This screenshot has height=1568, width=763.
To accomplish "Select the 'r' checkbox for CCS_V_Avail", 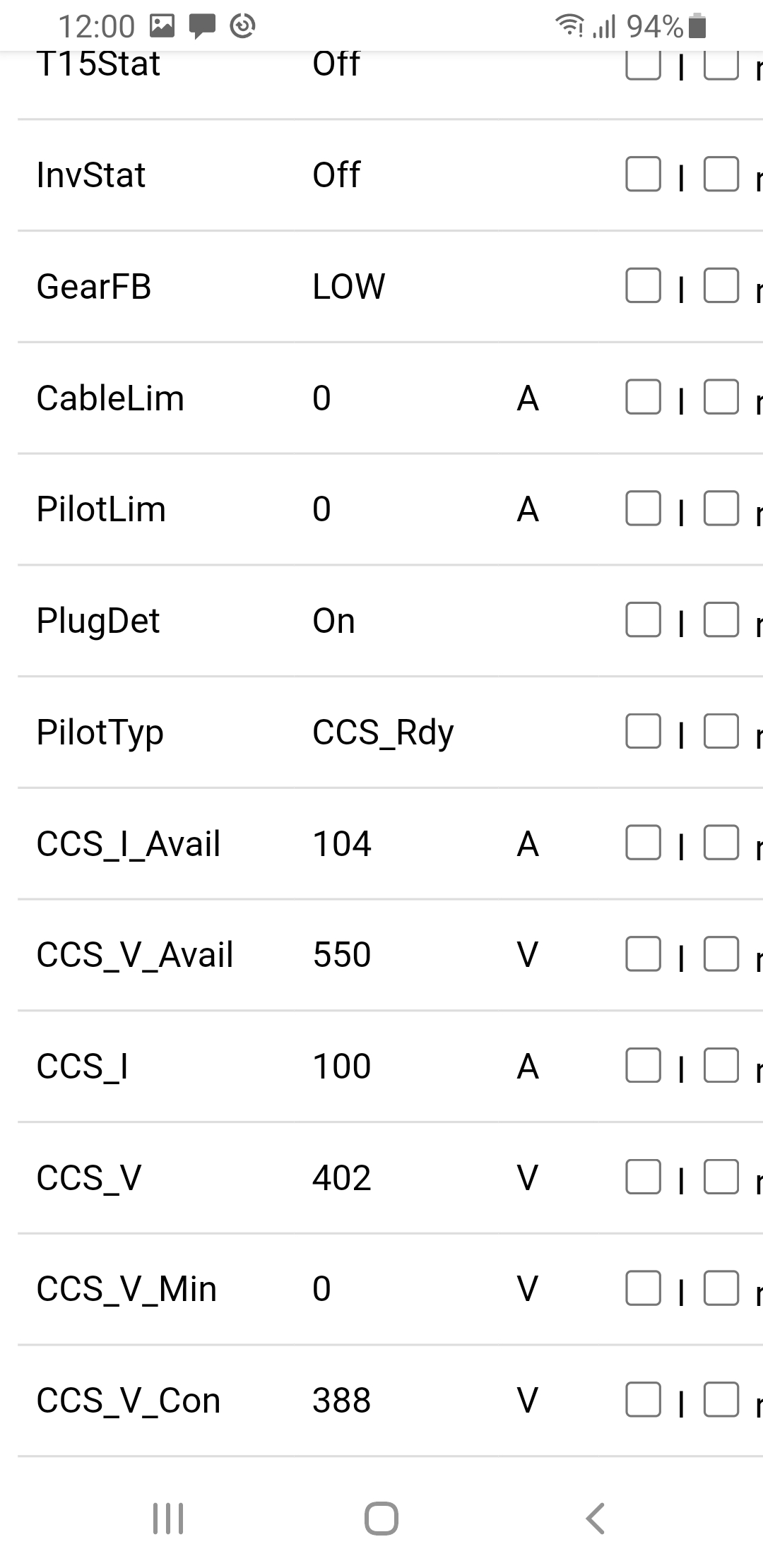I will click(x=721, y=954).
